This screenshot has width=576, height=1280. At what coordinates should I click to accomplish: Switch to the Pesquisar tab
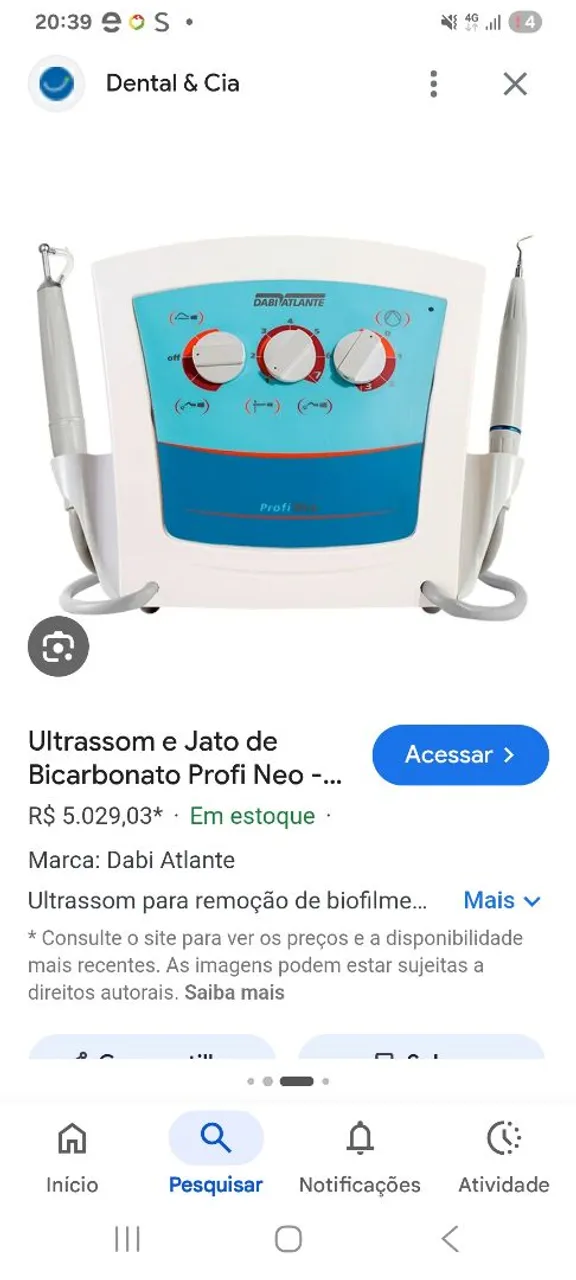[216, 1158]
